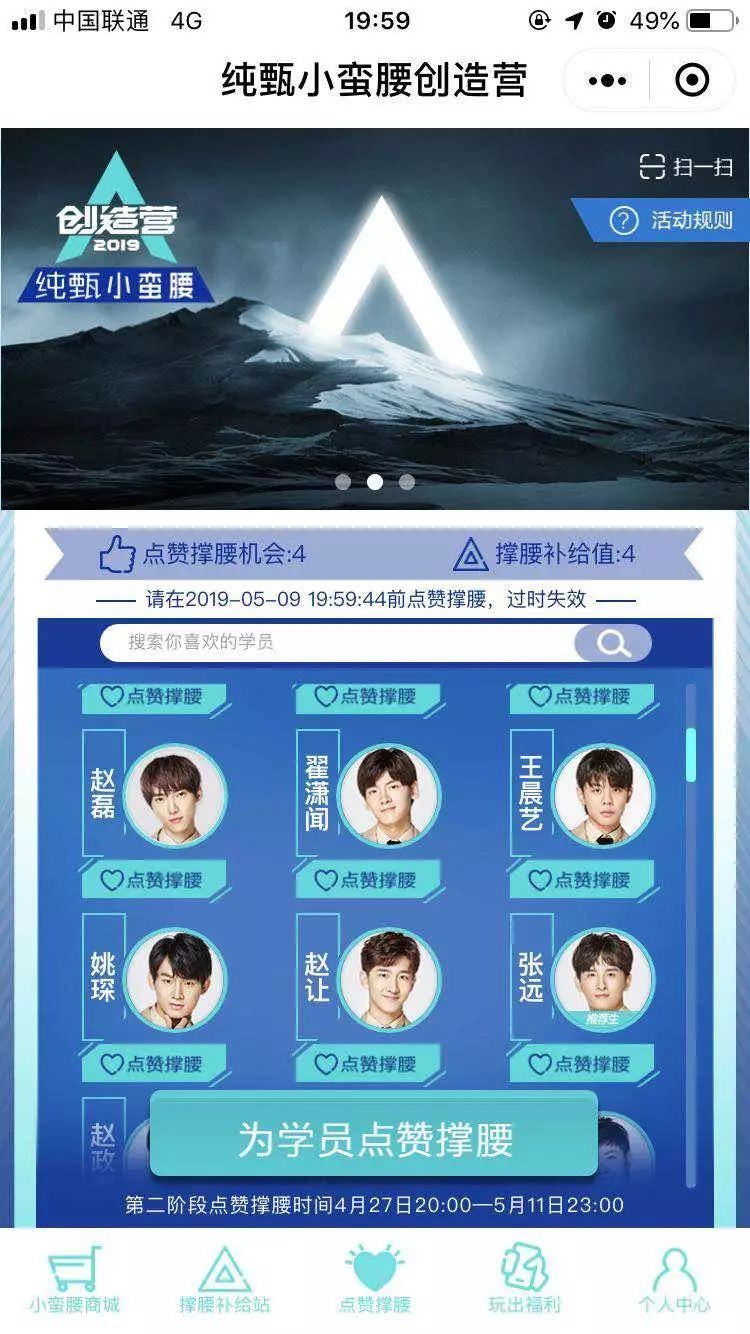Screen dimensions: 750x1334
Task: Switch to 小蛮腰商城 tab
Action: pyautogui.click(x=74, y=1281)
